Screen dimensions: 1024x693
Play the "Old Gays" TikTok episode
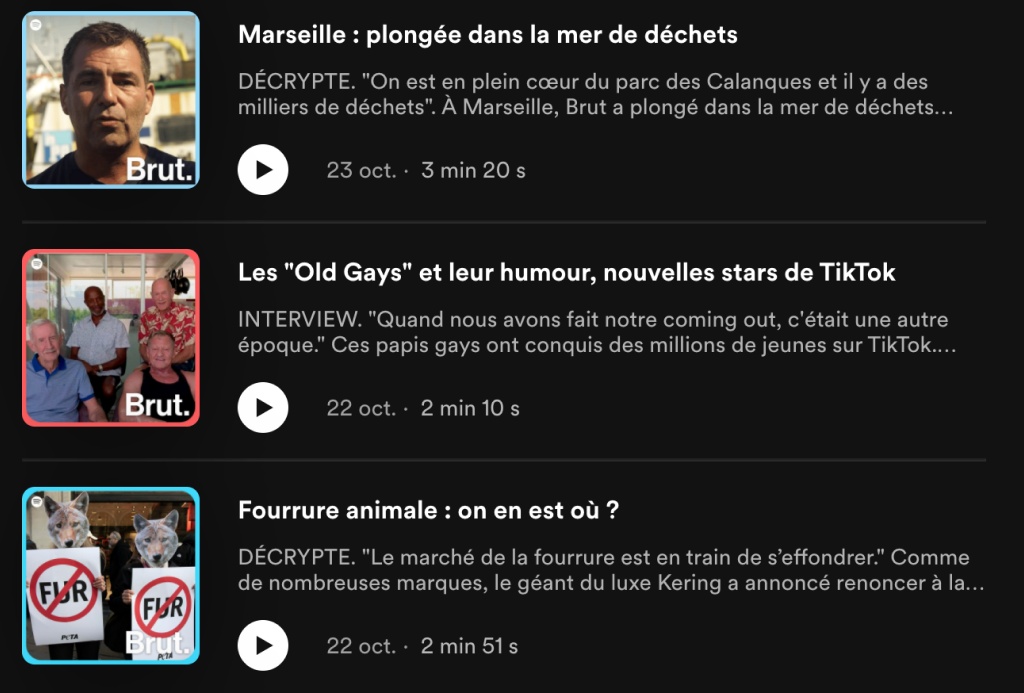coord(263,408)
